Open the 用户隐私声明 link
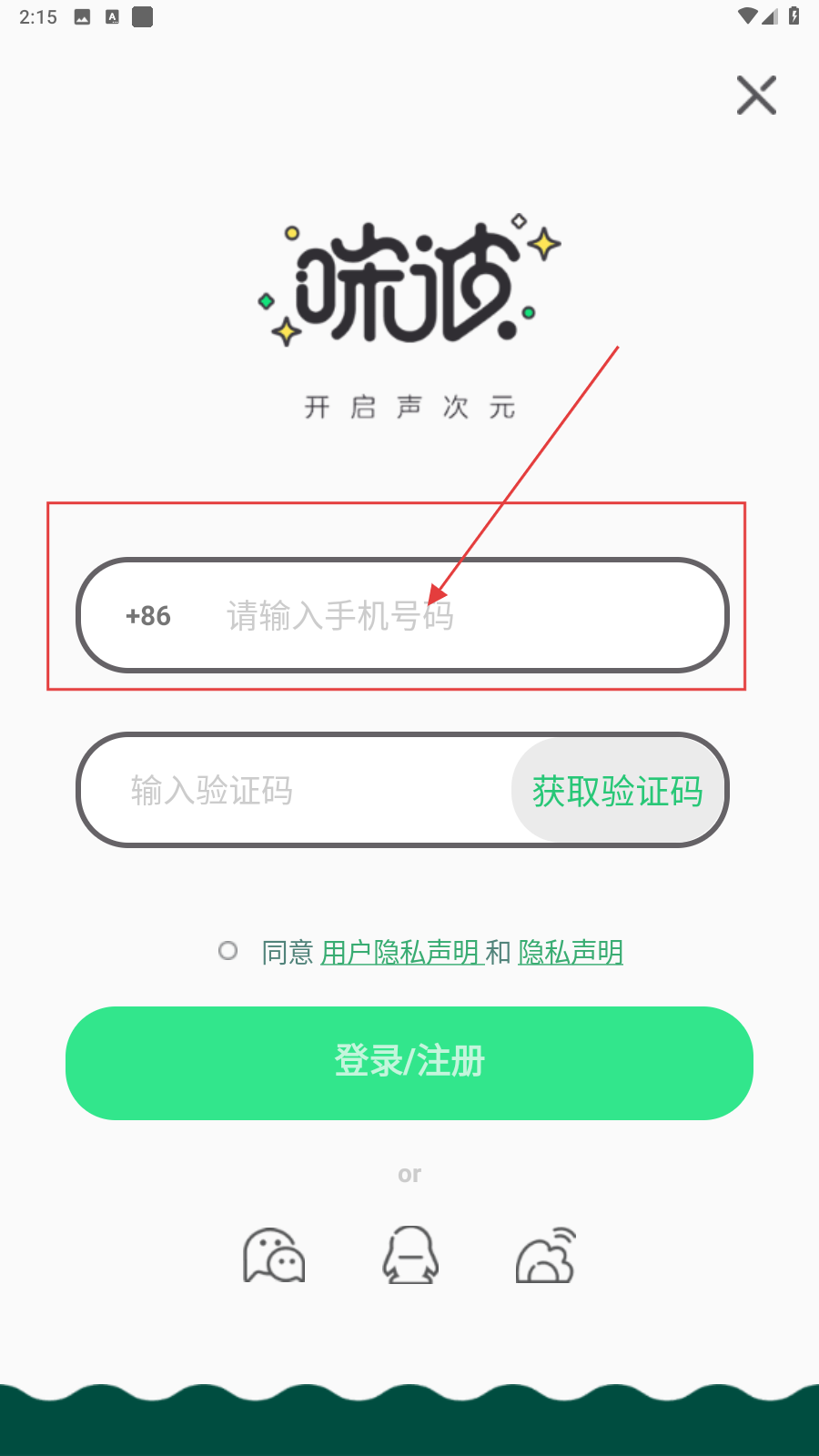Screen dimensions: 819x1456 point(400,953)
